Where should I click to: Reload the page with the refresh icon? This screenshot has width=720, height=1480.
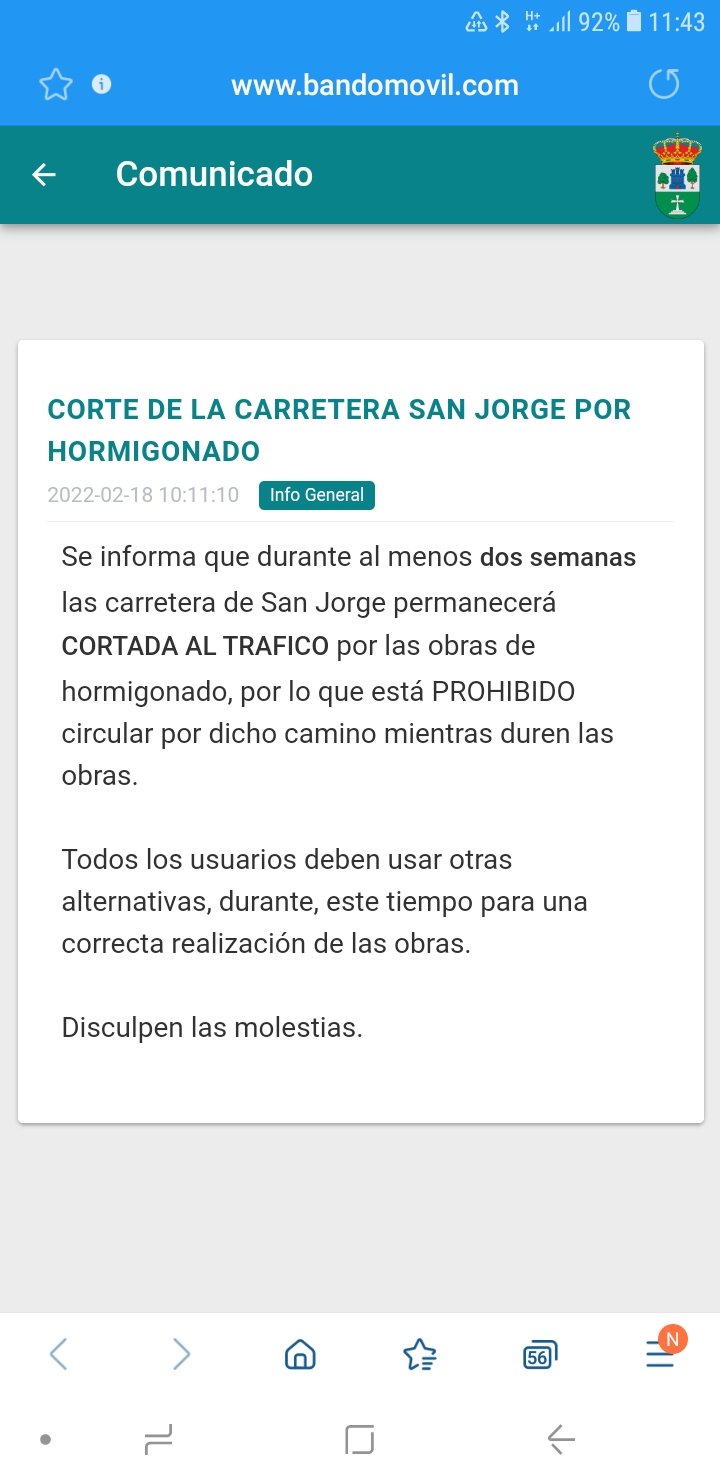pyautogui.click(x=664, y=84)
